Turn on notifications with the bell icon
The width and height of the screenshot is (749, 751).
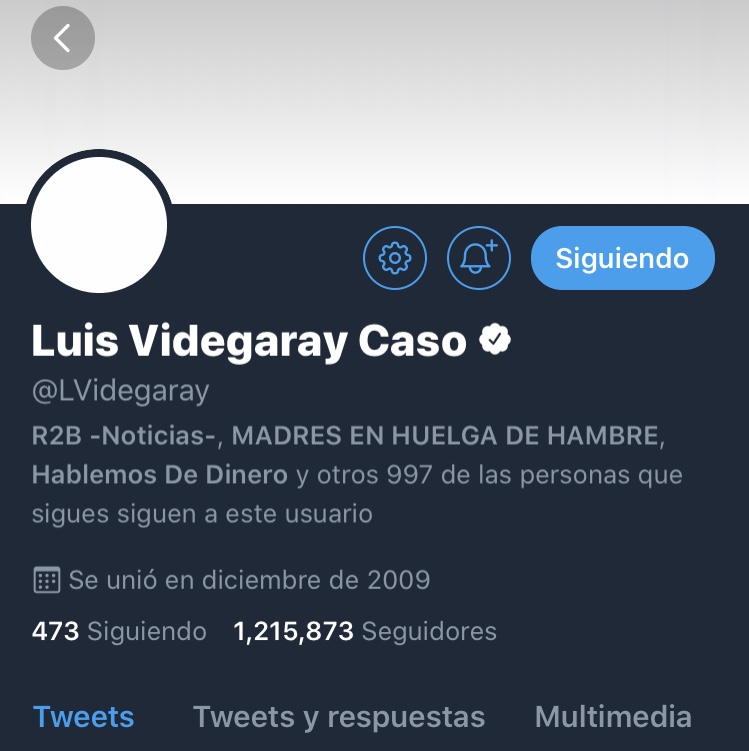coord(478,258)
